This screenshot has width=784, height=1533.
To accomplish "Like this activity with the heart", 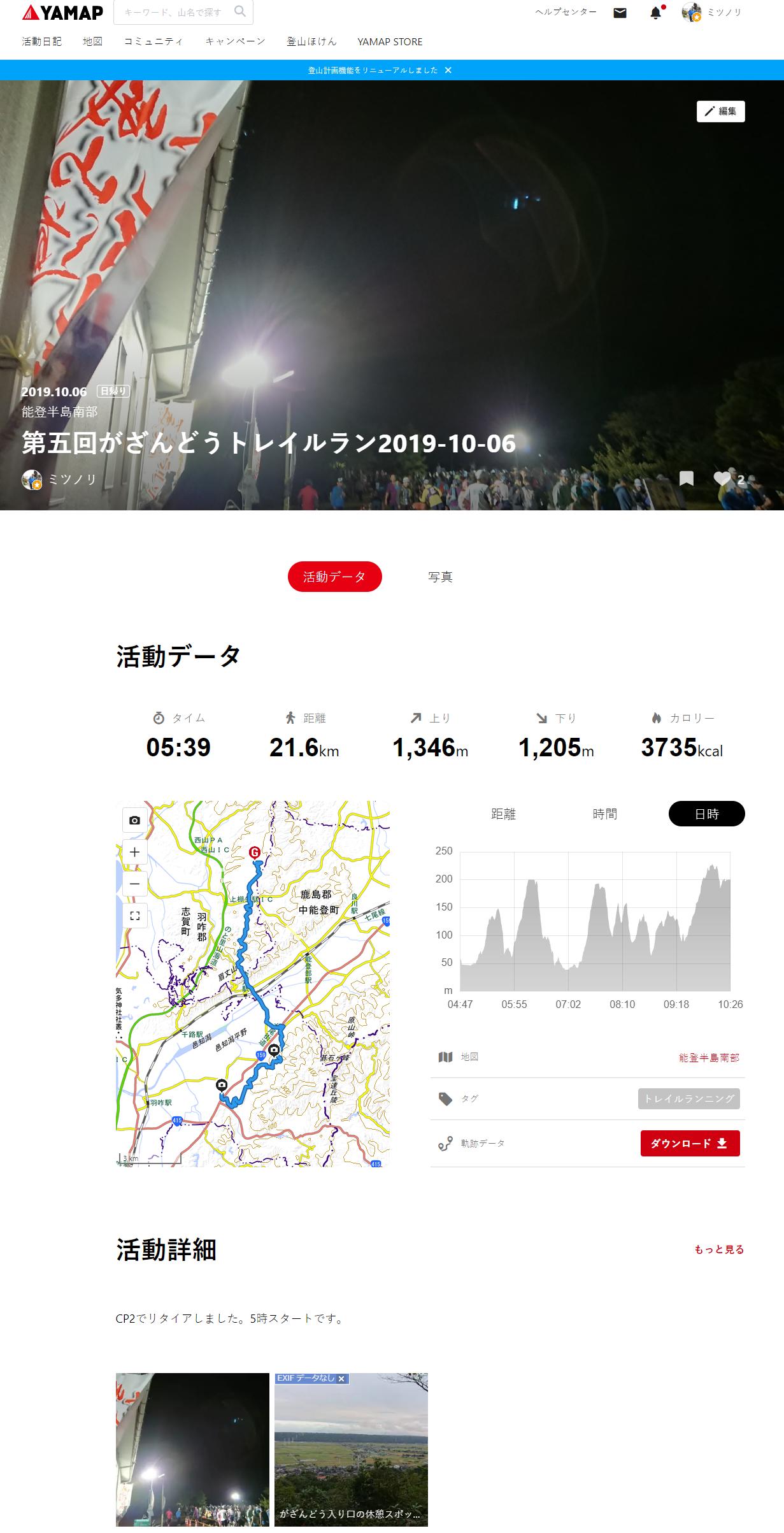I will click(722, 479).
